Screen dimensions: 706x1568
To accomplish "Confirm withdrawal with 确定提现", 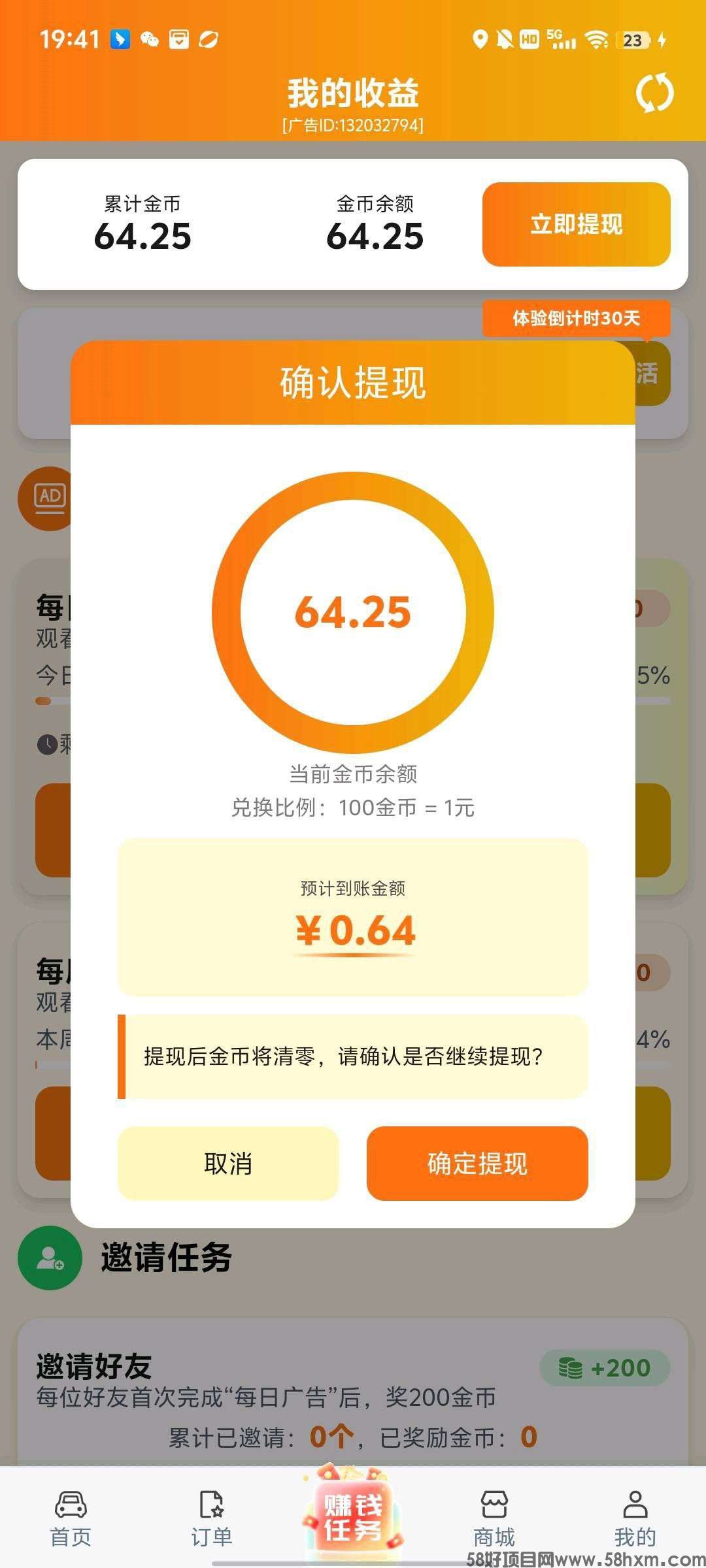I will 478,1165.
